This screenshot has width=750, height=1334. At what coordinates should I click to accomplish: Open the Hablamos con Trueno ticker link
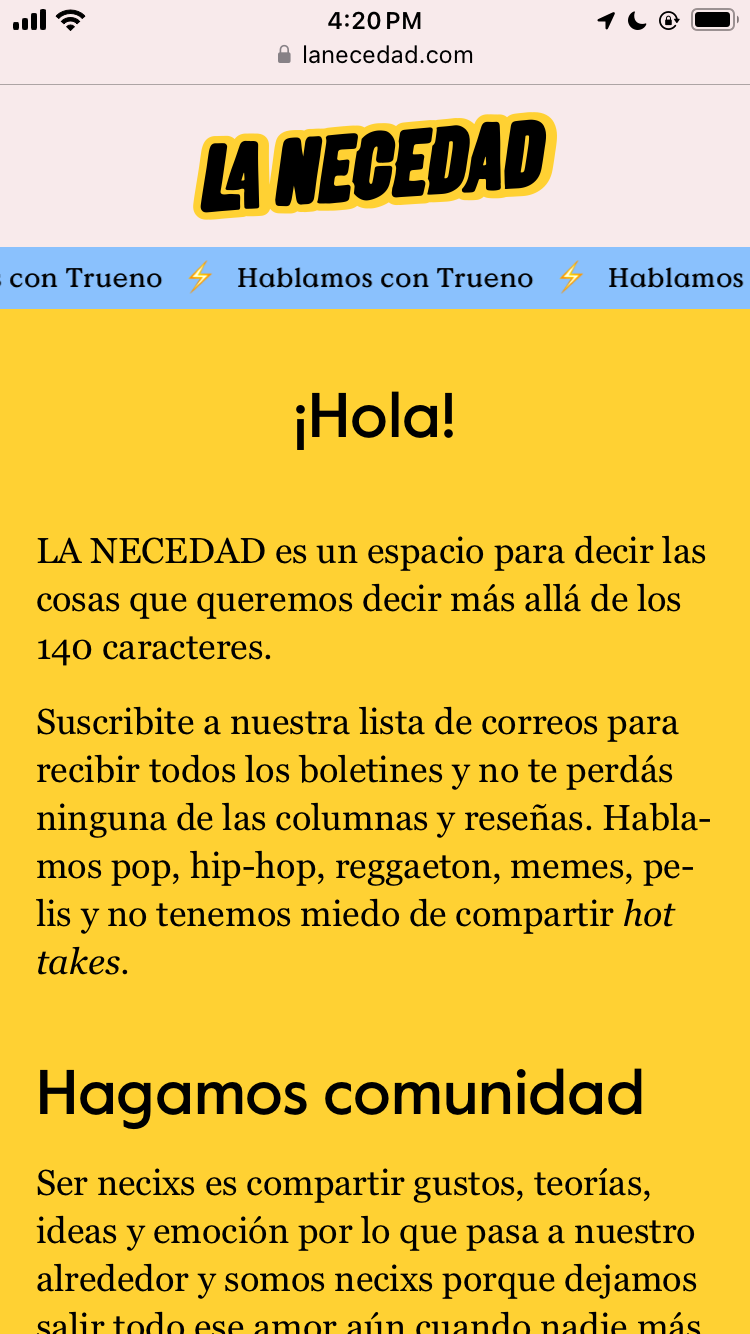coord(385,278)
